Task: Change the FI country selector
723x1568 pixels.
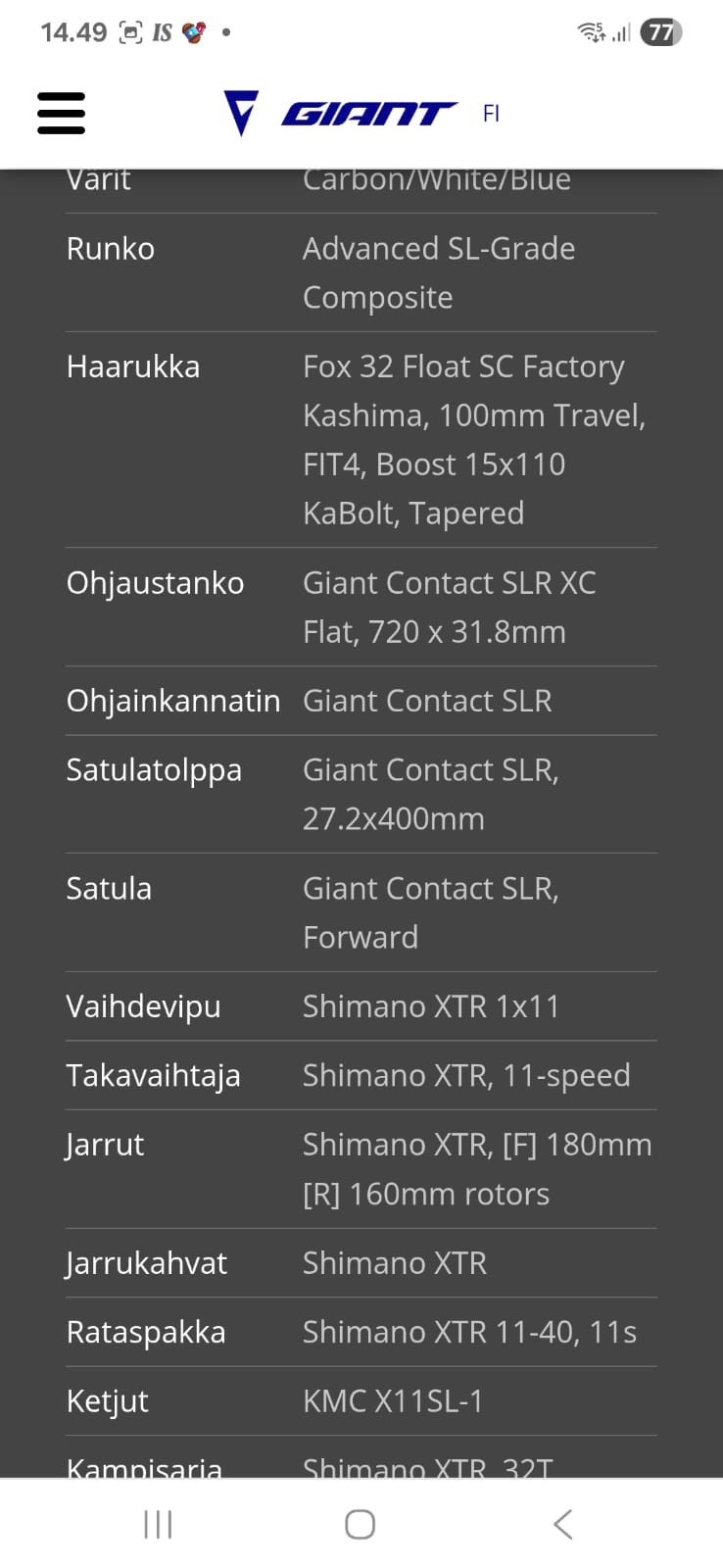Action: tap(491, 114)
